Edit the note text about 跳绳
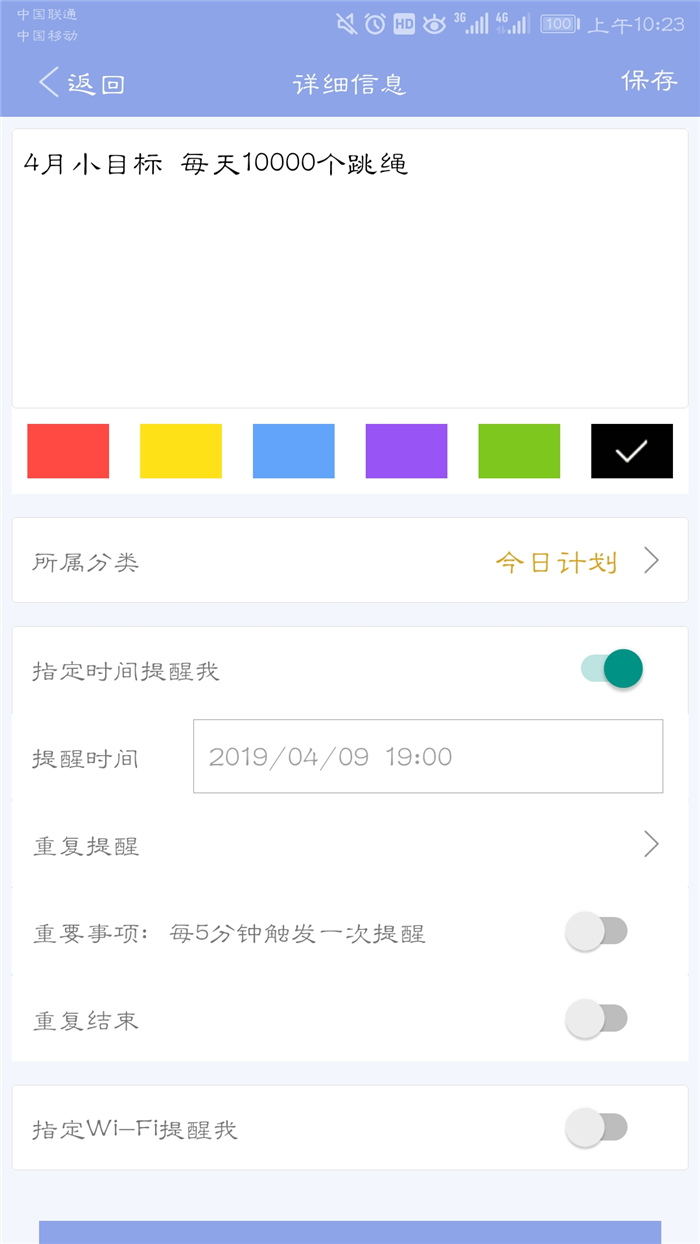Image resolution: width=700 pixels, height=1244 pixels. [350, 268]
